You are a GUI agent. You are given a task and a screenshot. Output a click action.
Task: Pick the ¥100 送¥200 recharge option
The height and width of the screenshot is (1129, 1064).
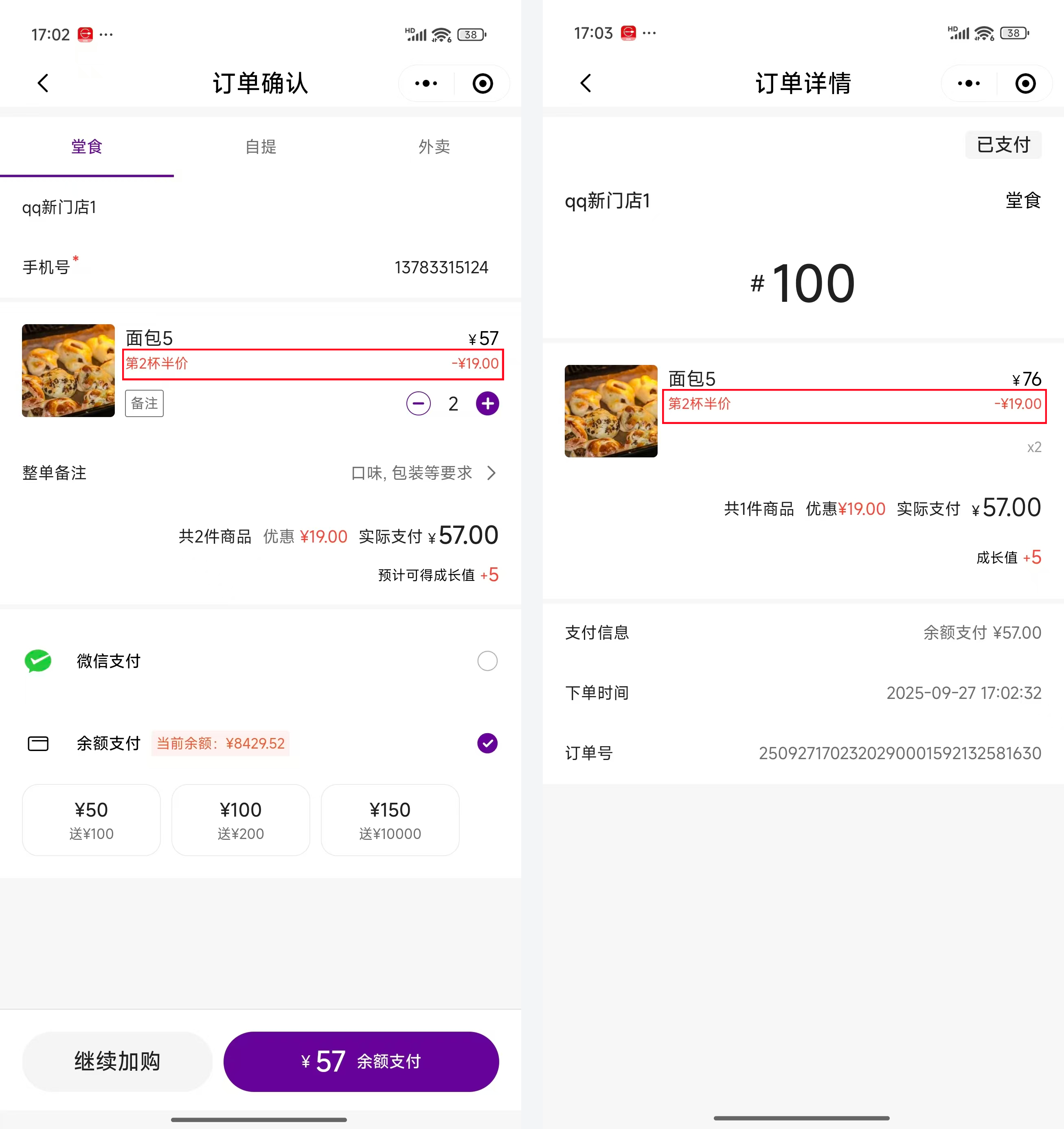tap(241, 820)
